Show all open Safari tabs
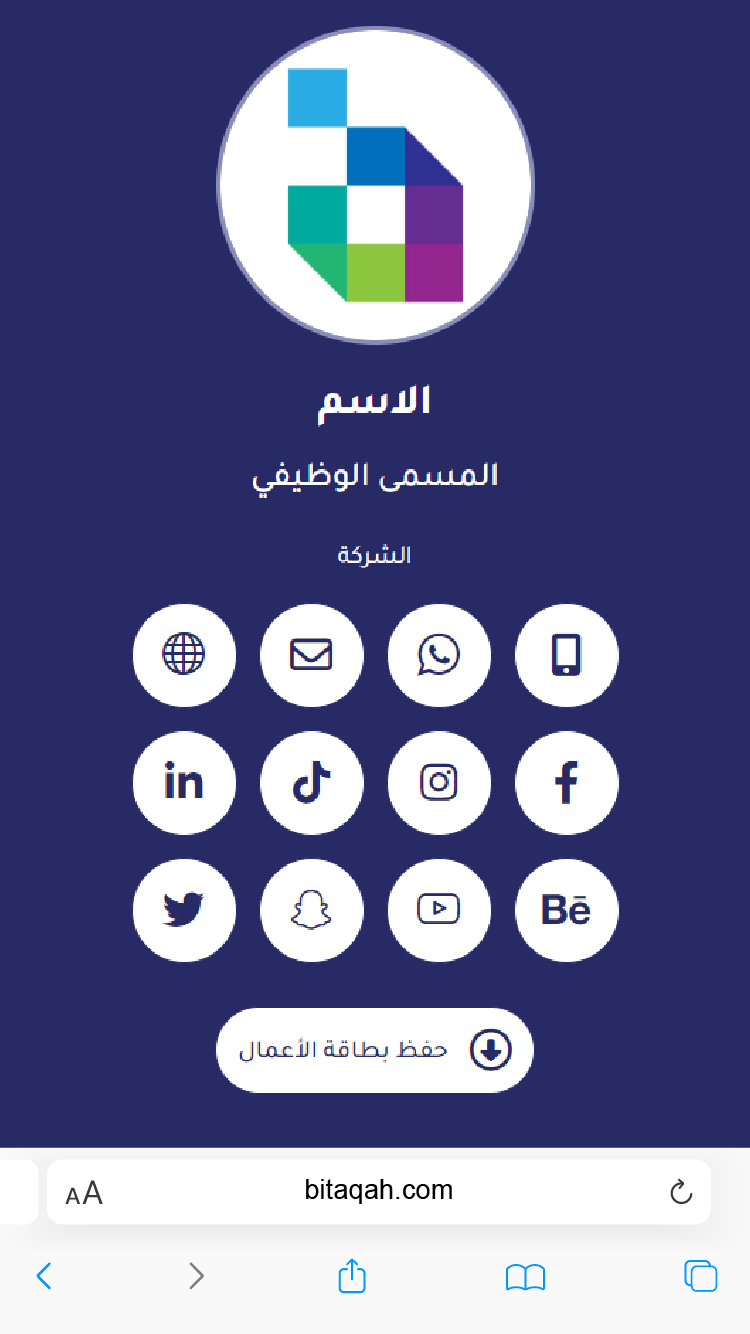This screenshot has width=750, height=1334. point(700,1275)
